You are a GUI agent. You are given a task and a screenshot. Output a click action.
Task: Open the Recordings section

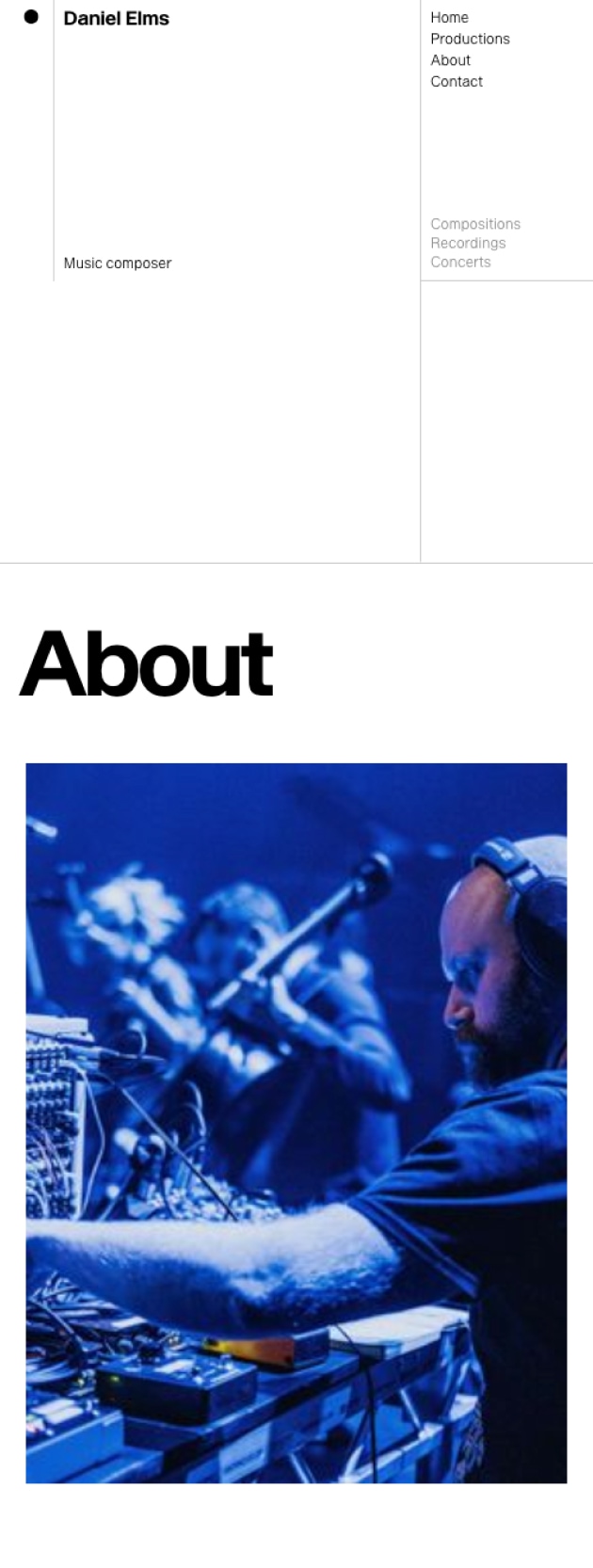(x=468, y=243)
